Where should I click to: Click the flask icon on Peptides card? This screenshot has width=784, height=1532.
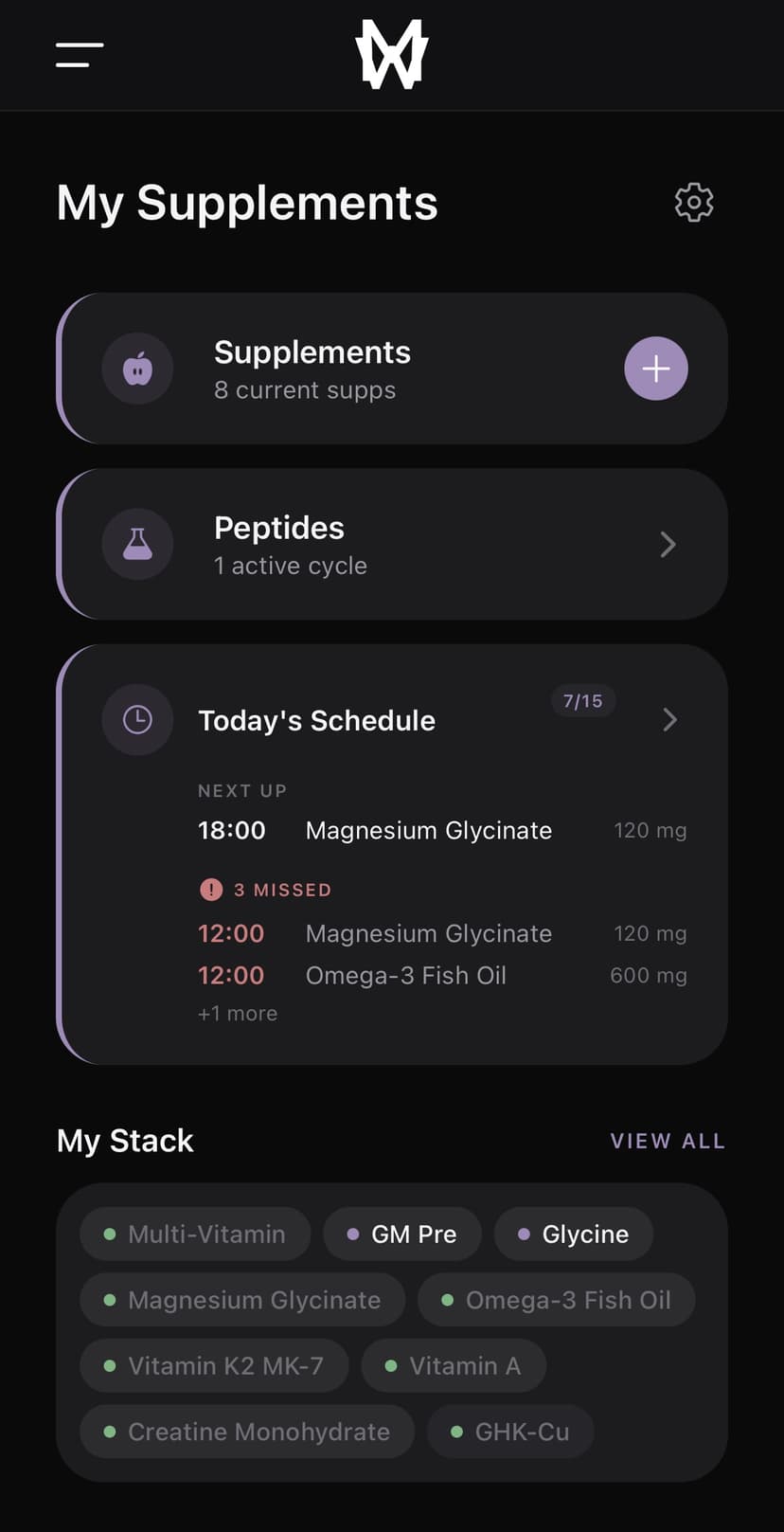(137, 544)
